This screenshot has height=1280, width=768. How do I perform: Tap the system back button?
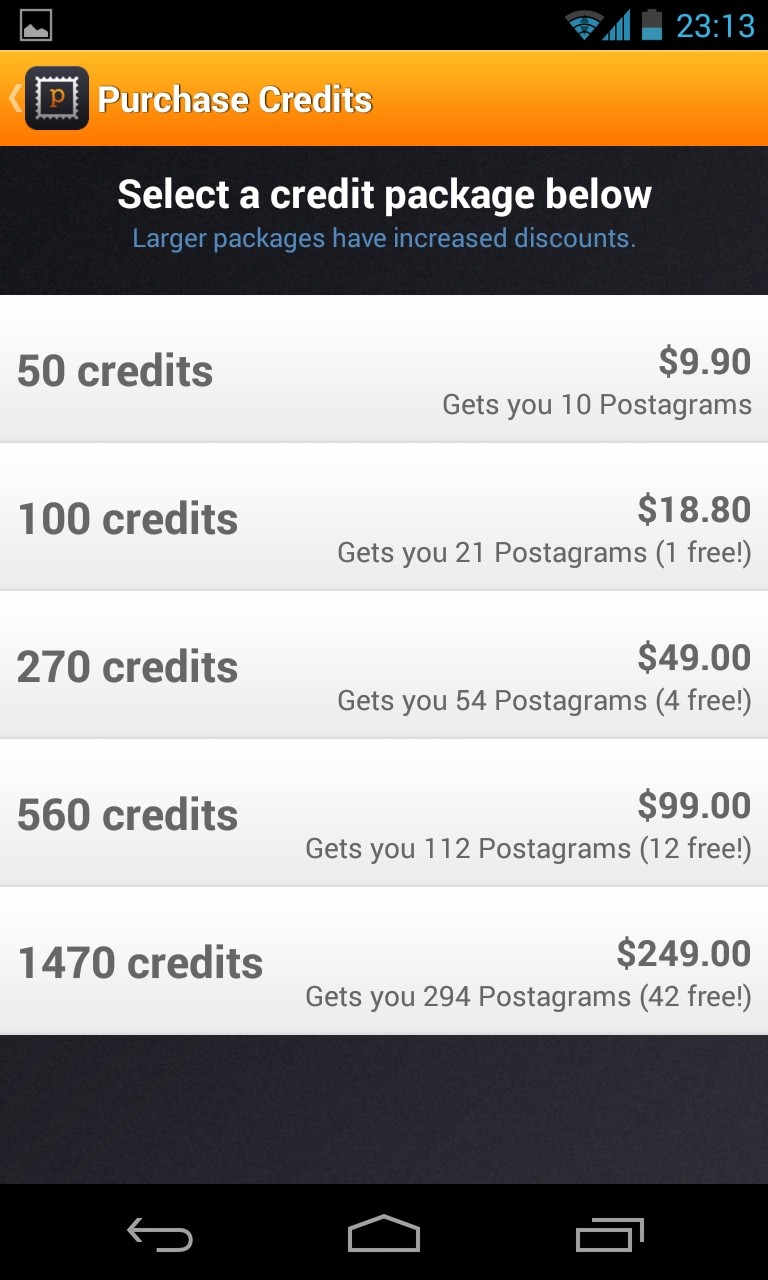coord(160,1234)
